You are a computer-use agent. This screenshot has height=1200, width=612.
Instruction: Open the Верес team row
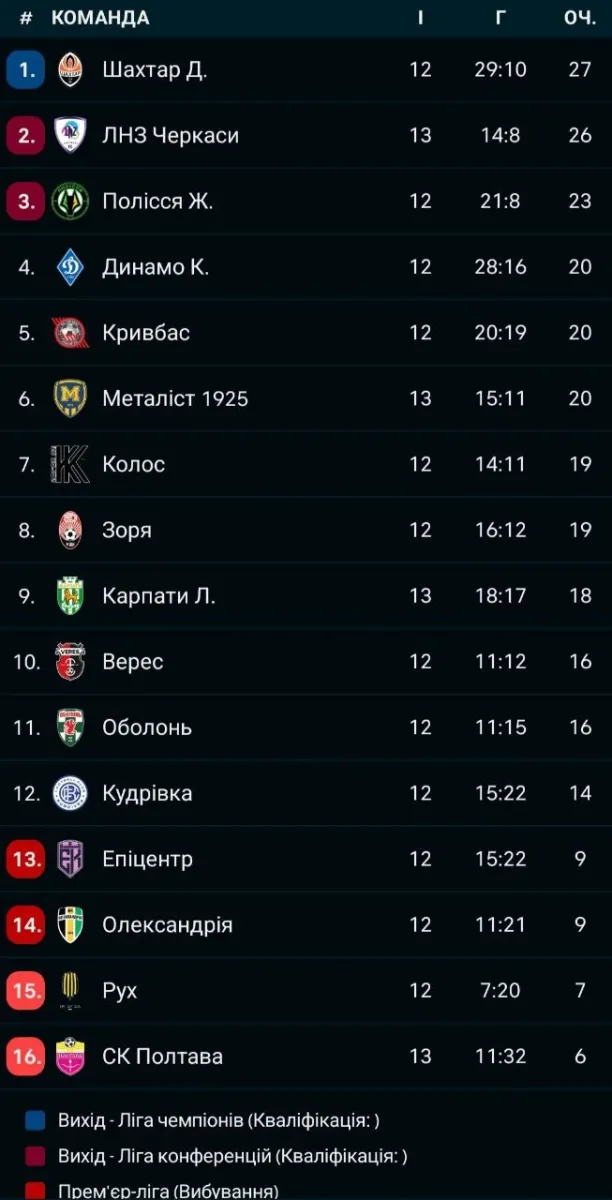coord(132,662)
